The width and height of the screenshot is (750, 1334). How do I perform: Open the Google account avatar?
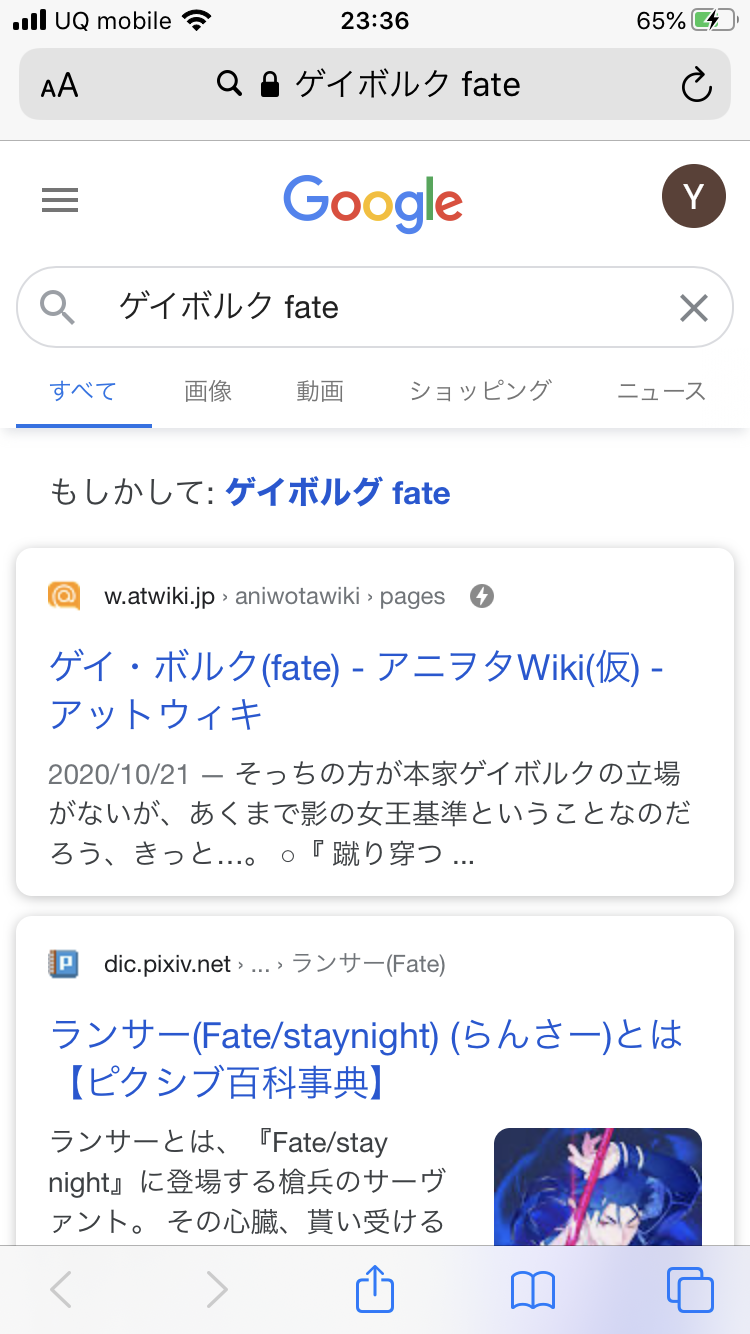click(x=693, y=196)
